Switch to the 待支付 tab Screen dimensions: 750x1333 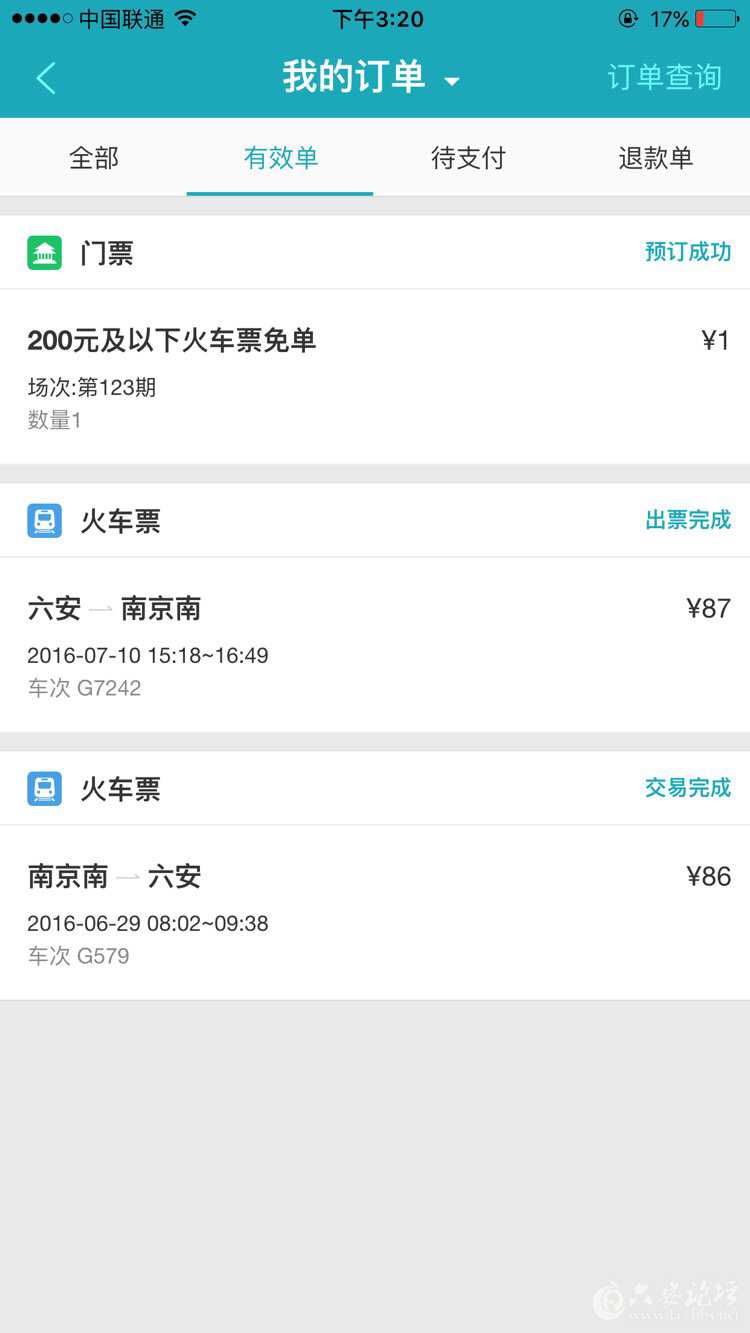[x=468, y=158]
